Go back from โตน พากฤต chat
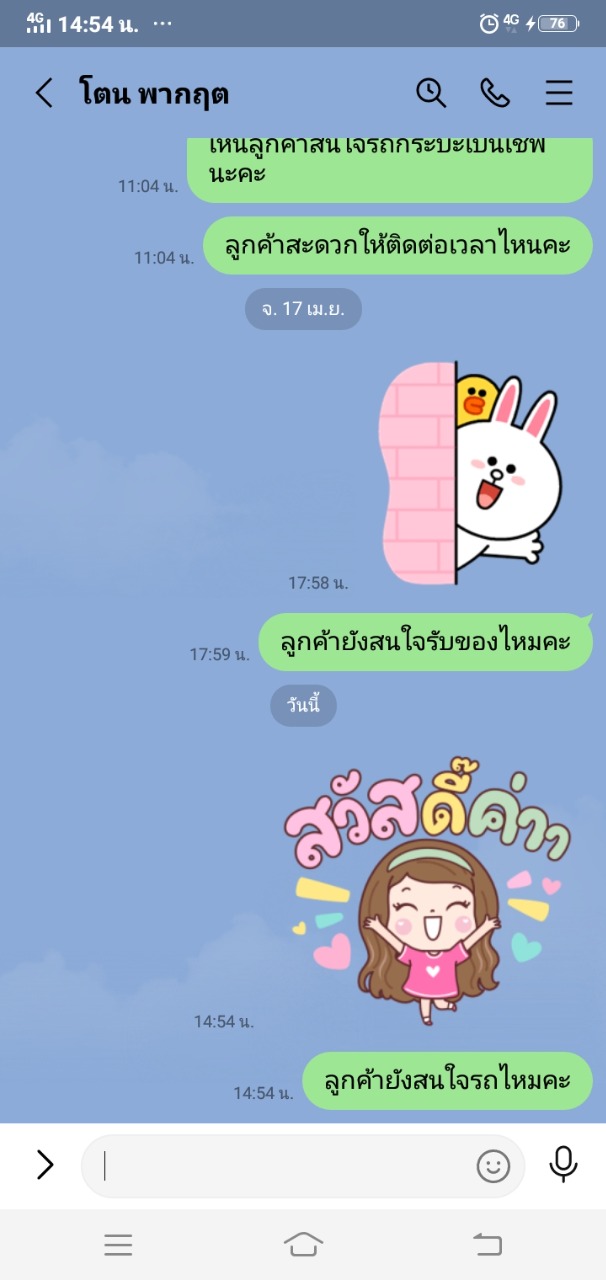 click(44, 93)
